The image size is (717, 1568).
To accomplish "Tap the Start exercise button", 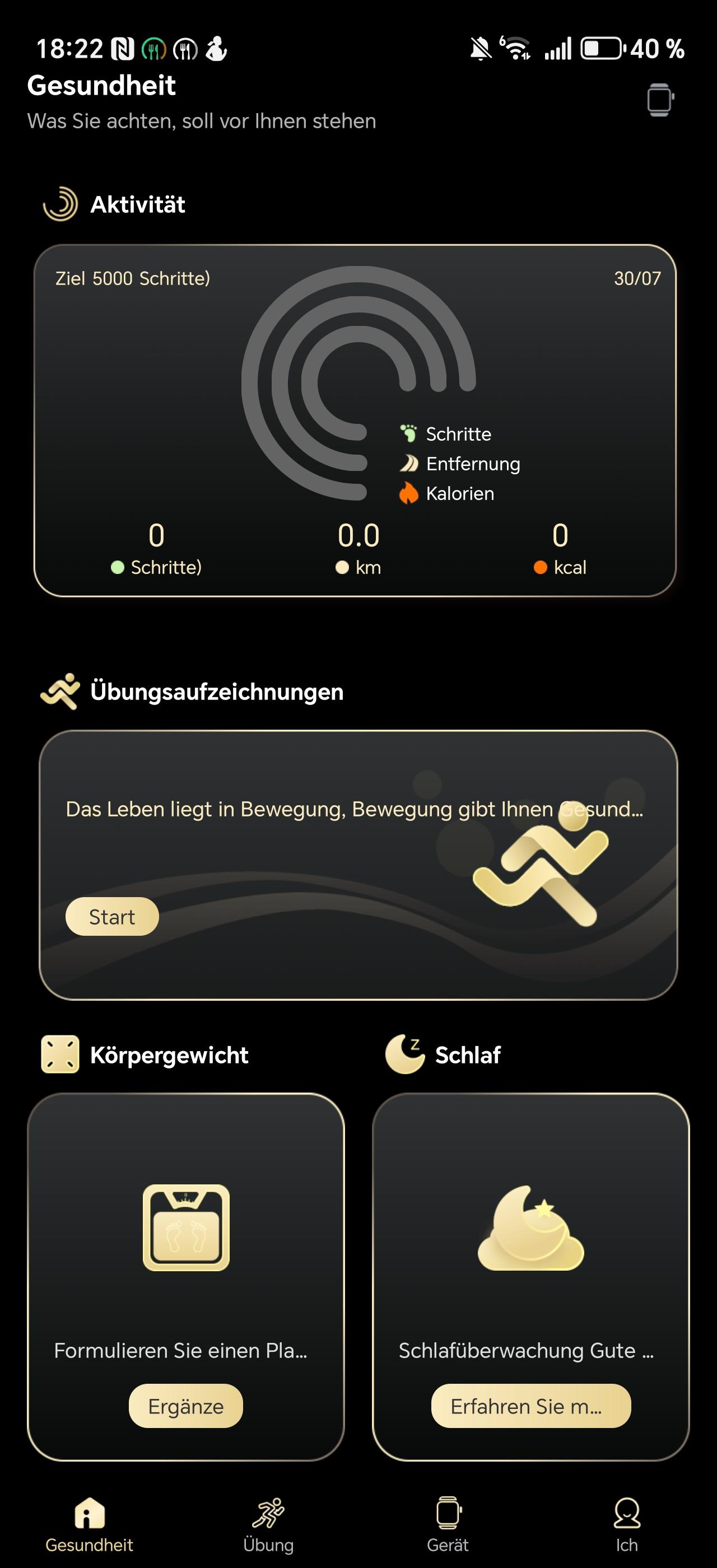I will tap(112, 916).
